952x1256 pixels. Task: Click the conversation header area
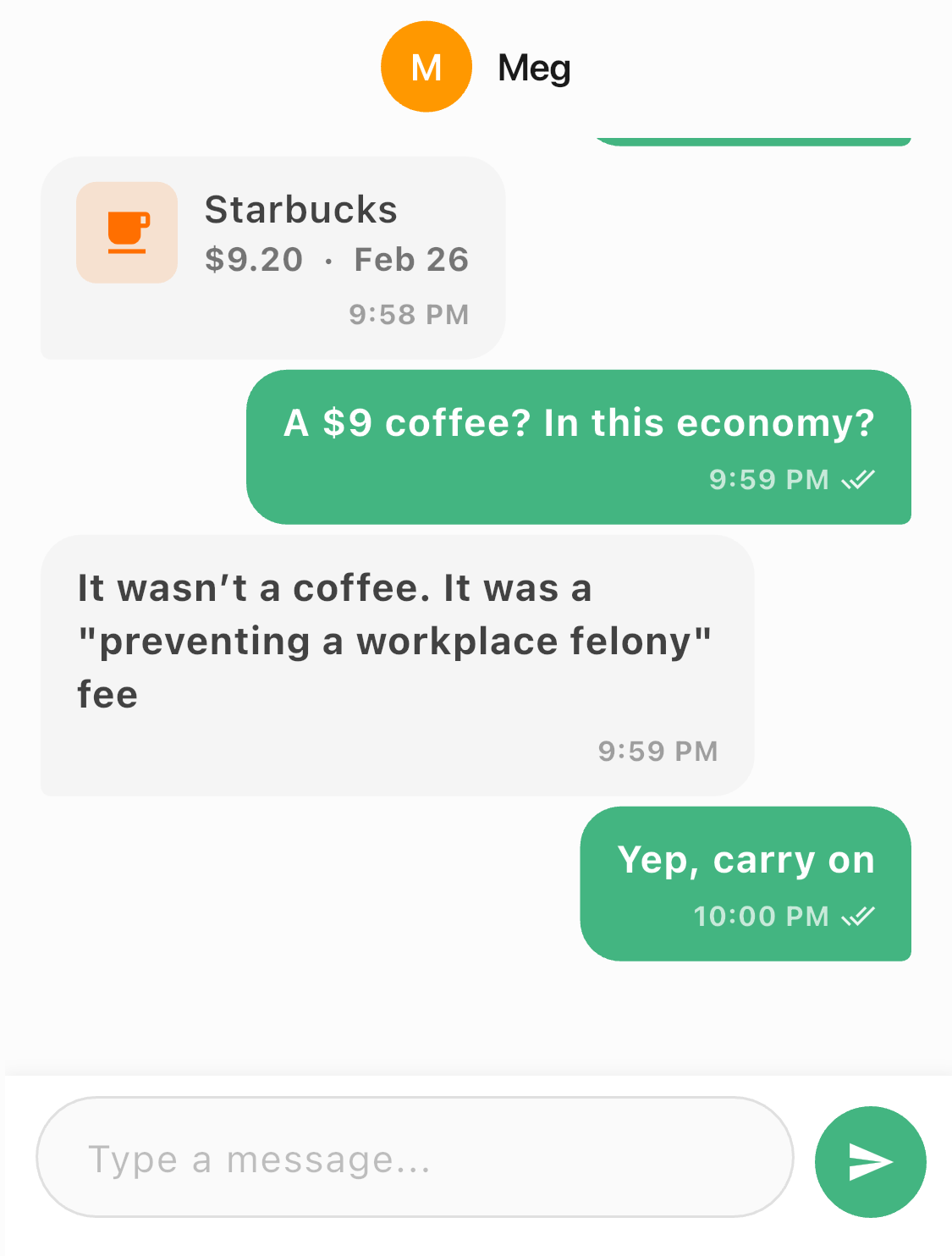point(476,66)
